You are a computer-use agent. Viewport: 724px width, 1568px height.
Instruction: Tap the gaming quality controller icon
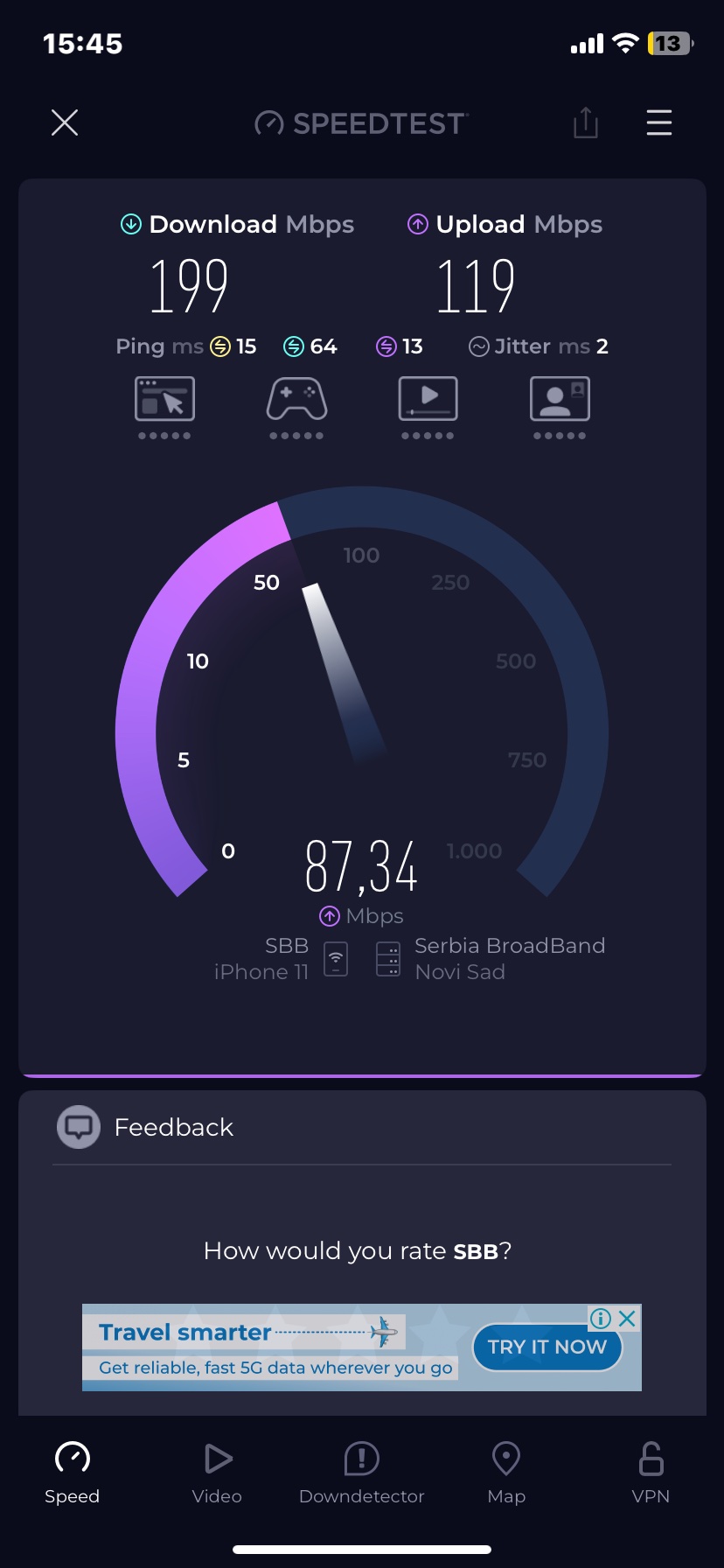click(x=296, y=400)
